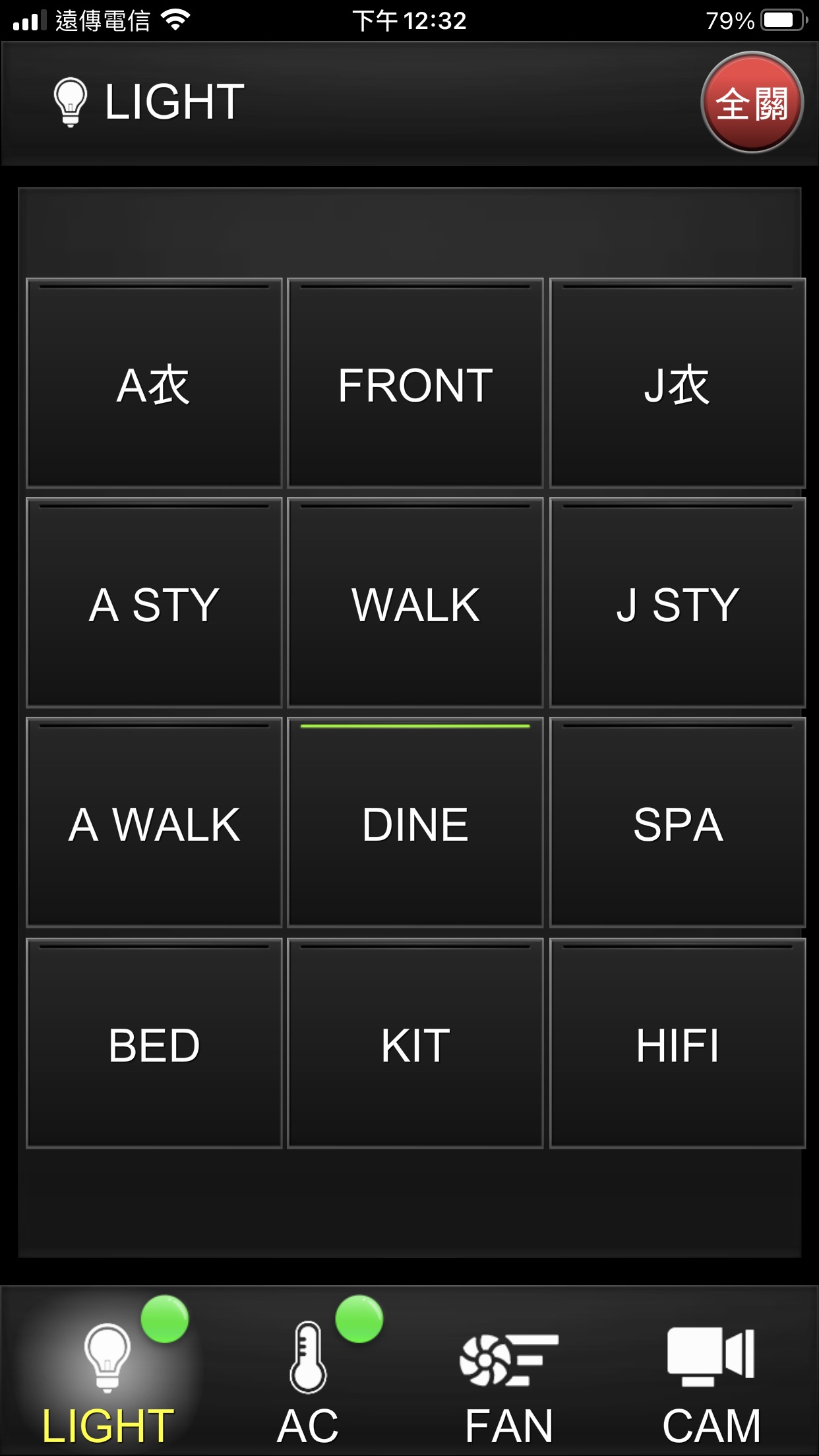Tap the red 全關 all-off button
Screen dimensions: 819x1456
coord(752,103)
